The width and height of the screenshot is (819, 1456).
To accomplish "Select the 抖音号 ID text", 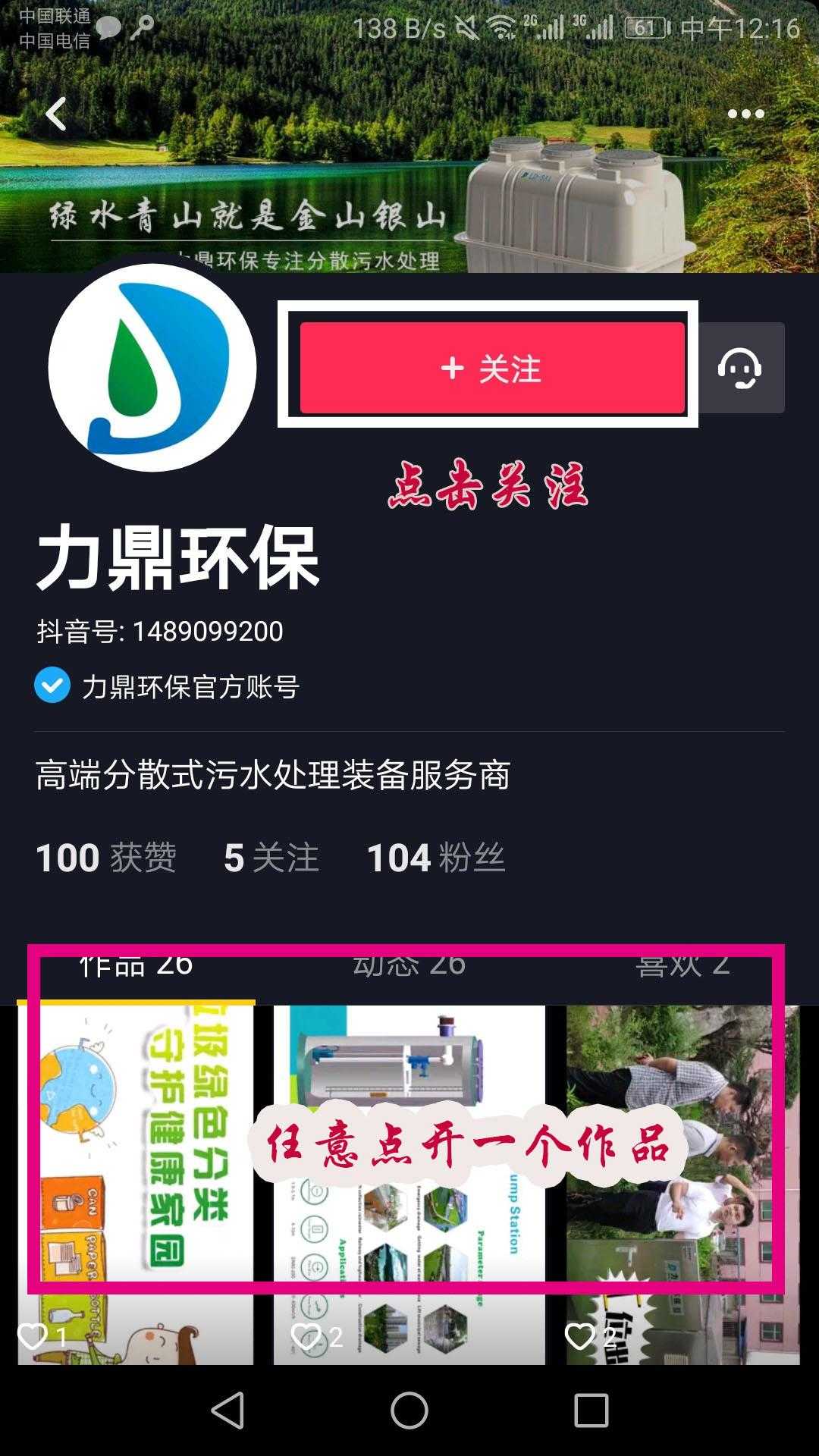I will pyautogui.click(x=159, y=630).
